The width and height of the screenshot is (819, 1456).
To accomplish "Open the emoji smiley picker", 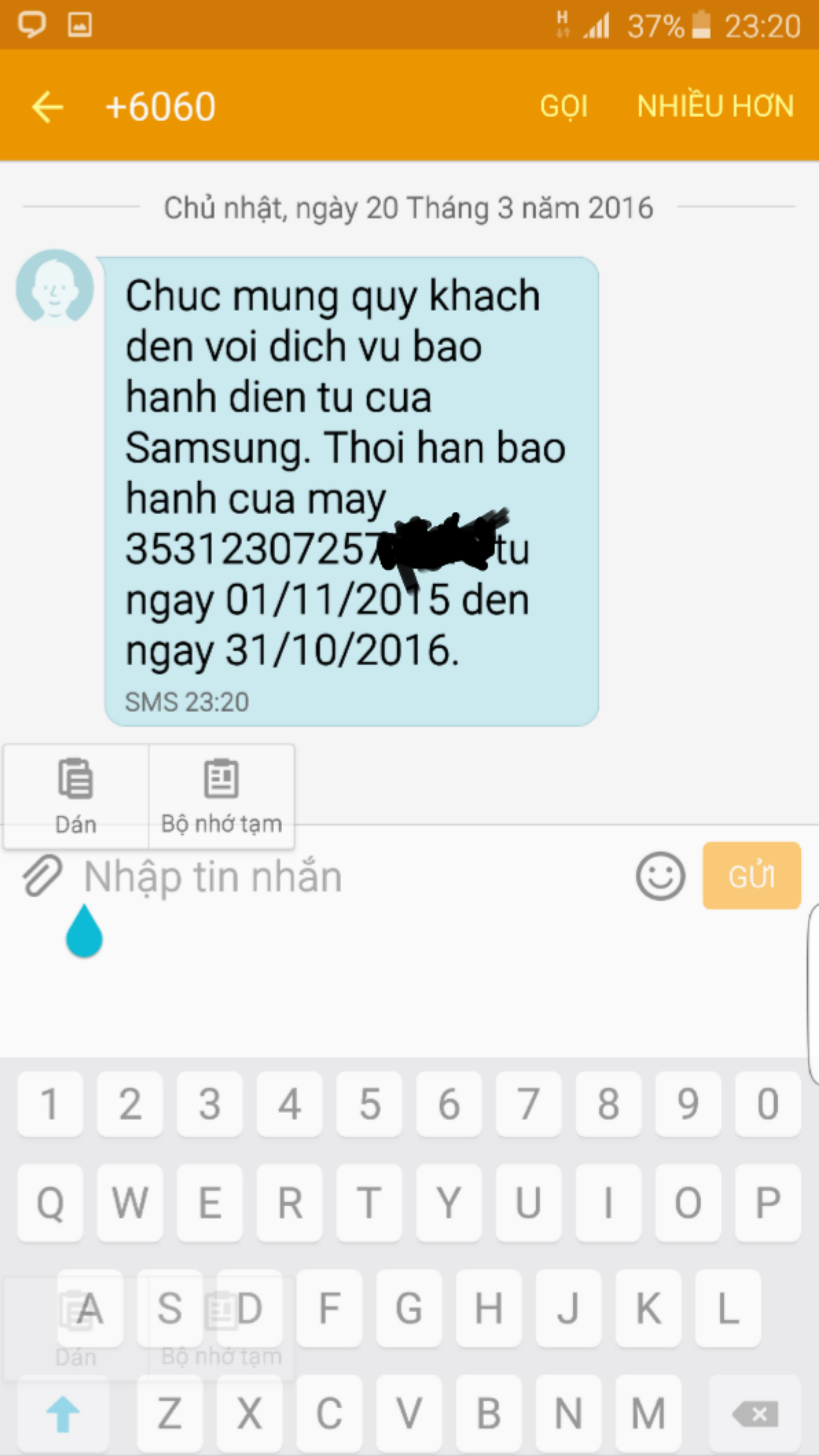I will click(x=660, y=876).
